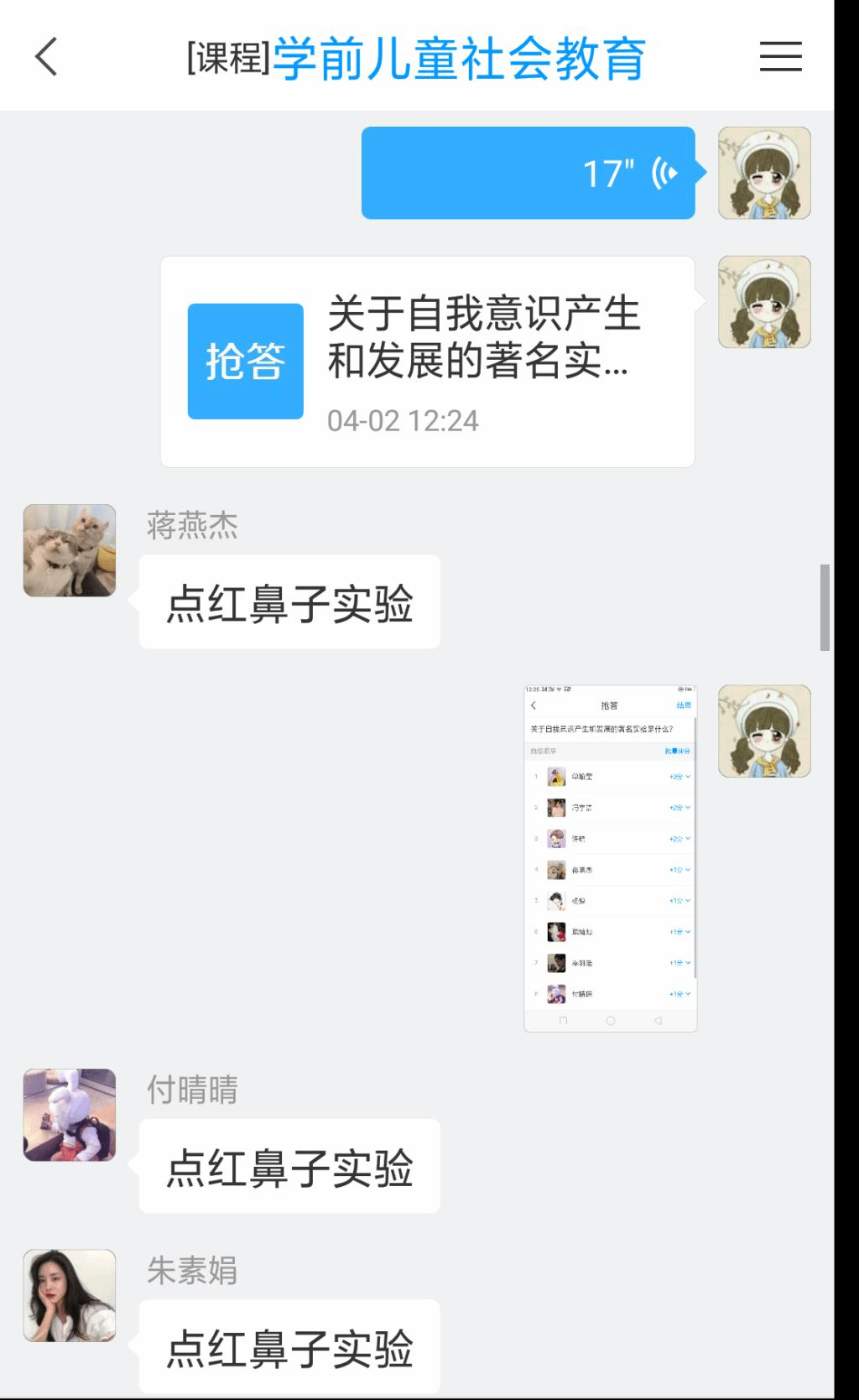Open the 抢答 quiz card about 自我意识
Viewport: 859px width, 1400px height.
[427, 362]
